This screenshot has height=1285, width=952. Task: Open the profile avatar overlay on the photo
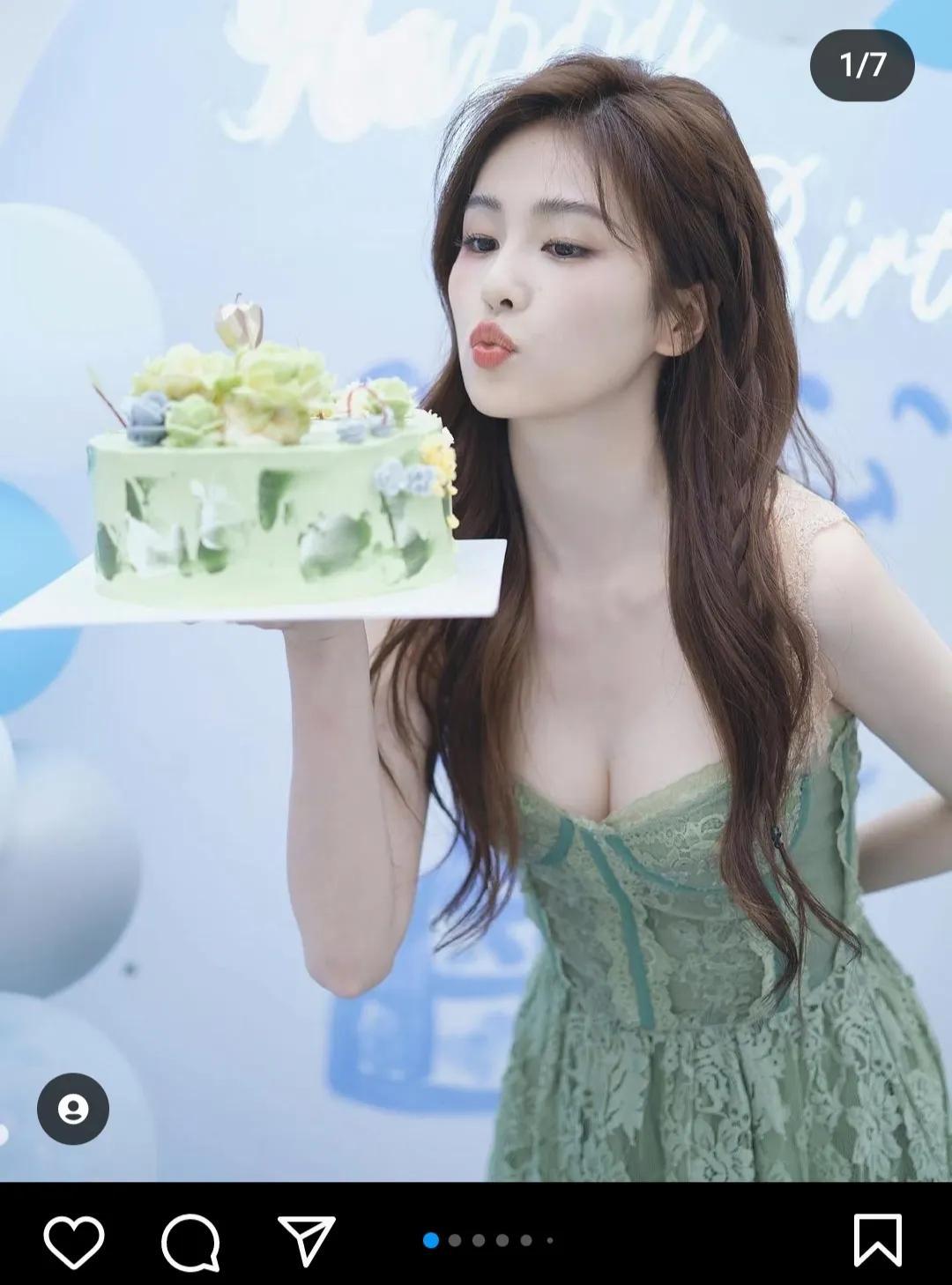(73, 1109)
